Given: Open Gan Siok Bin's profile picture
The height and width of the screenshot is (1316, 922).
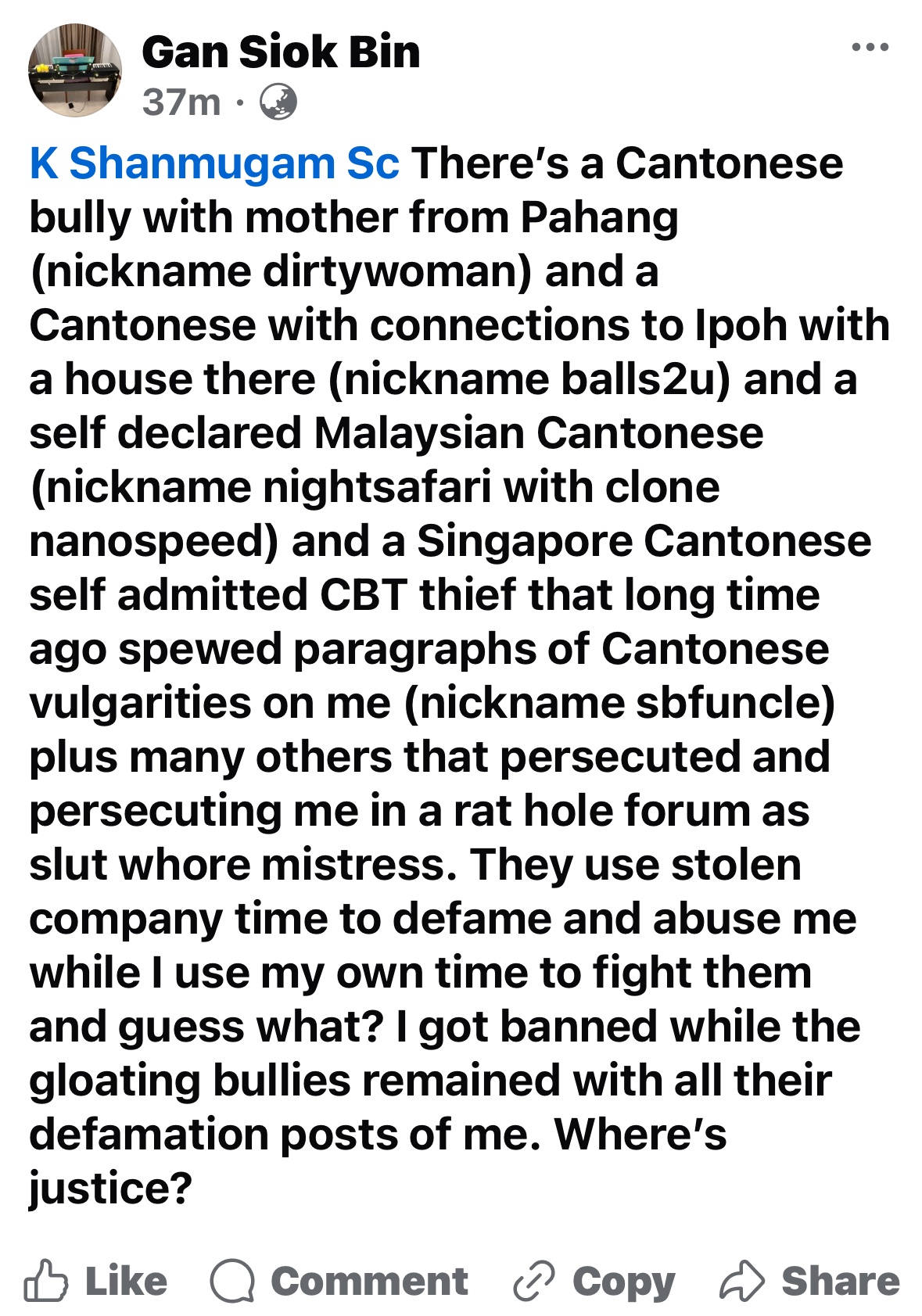Looking at the screenshot, I should pos(75,71).
